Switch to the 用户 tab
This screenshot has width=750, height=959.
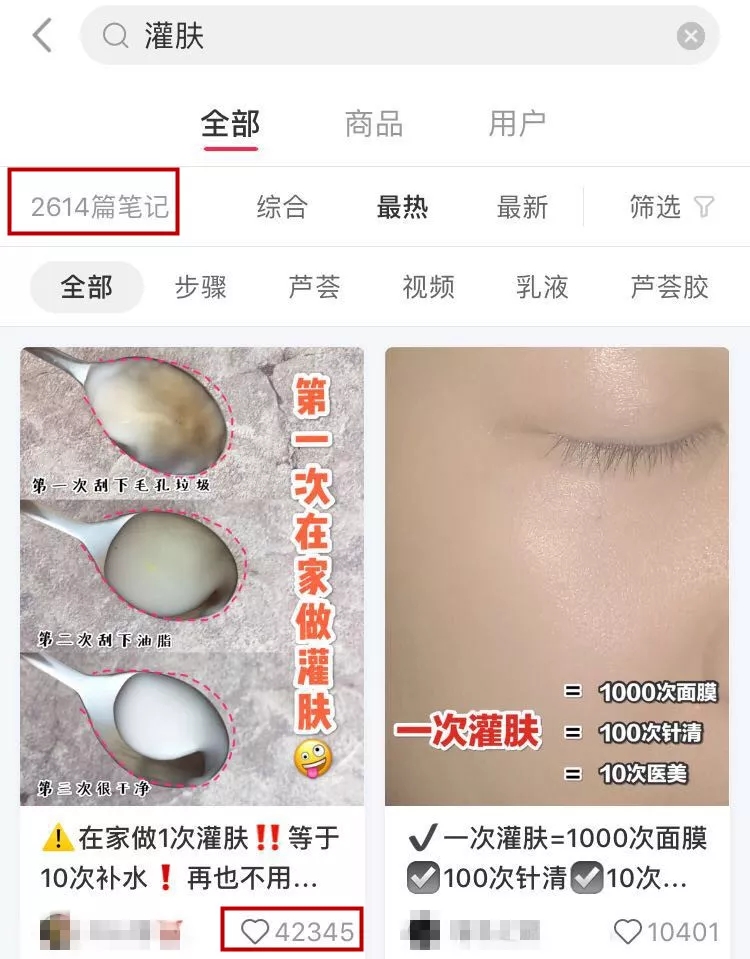[x=517, y=124]
